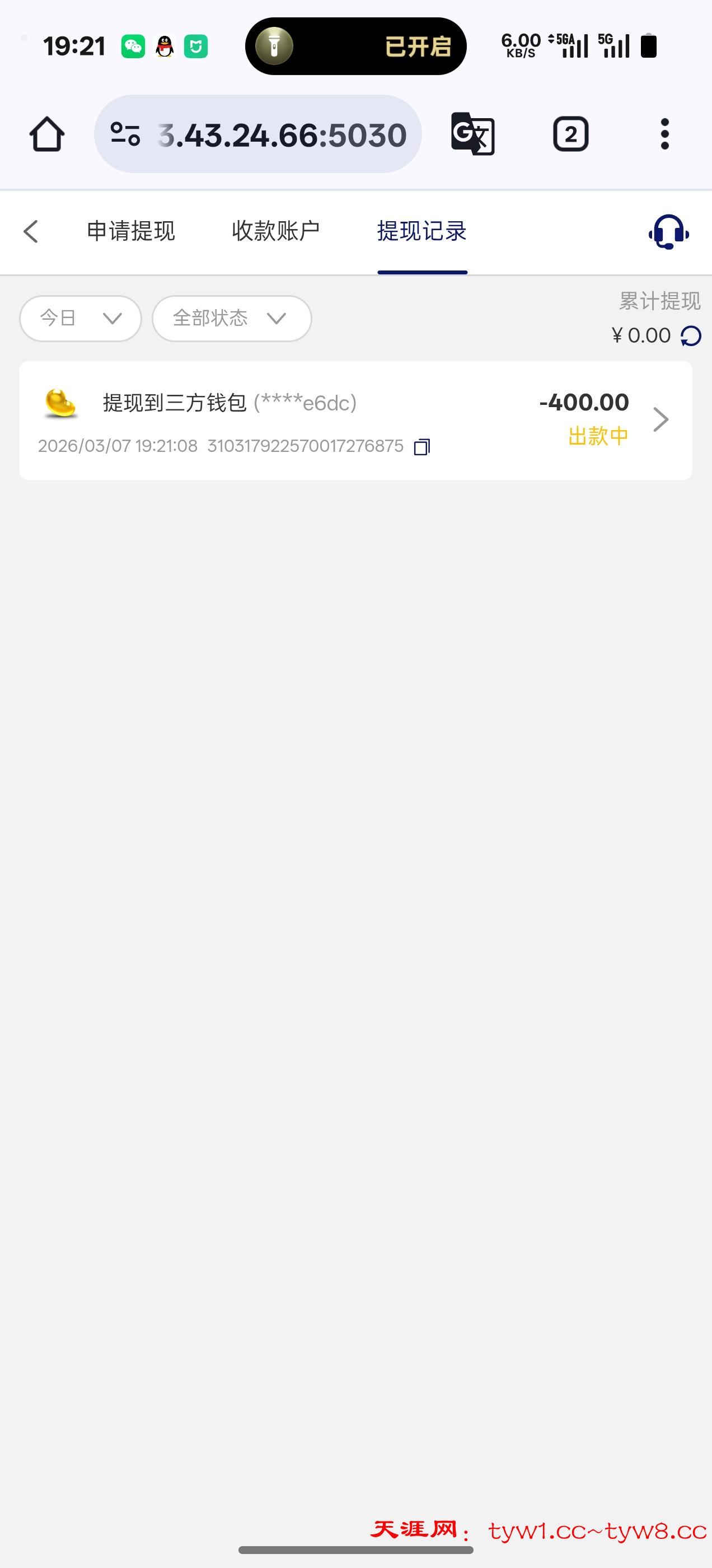Image resolution: width=712 pixels, height=1568 pixels.
Task: Open the 今日 date filter dropdown
Action: pyautogui.click(x=79, y=318)
